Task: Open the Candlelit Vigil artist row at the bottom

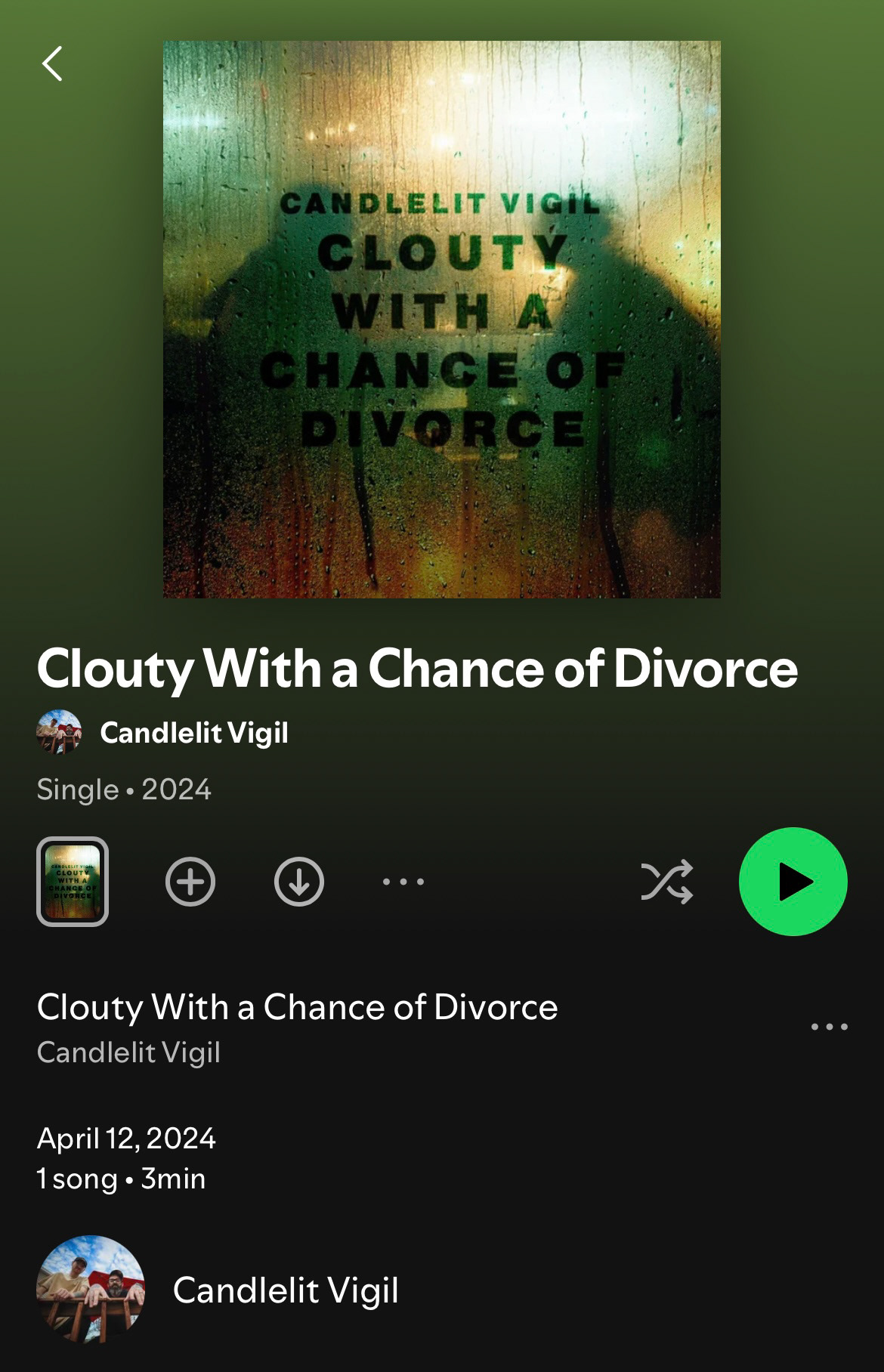Action: (285, 1290)
